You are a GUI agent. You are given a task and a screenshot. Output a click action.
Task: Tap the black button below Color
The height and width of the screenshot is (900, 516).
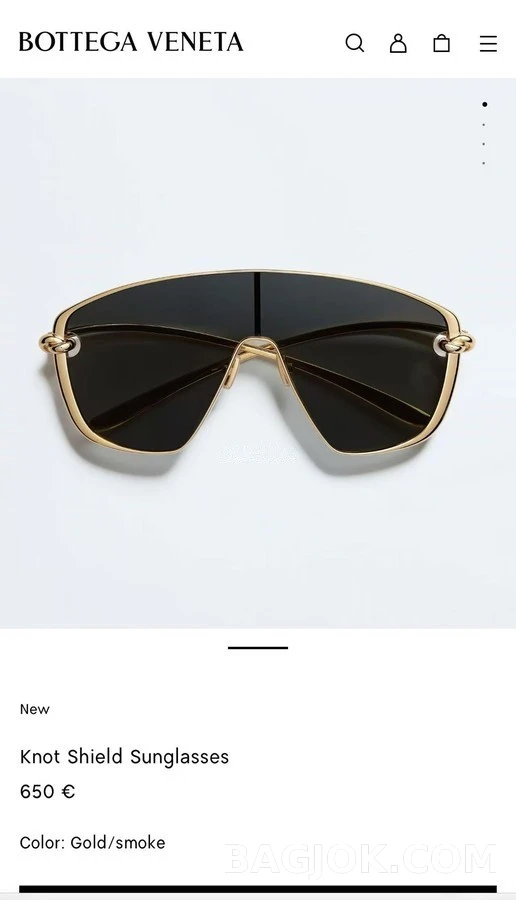258,890
